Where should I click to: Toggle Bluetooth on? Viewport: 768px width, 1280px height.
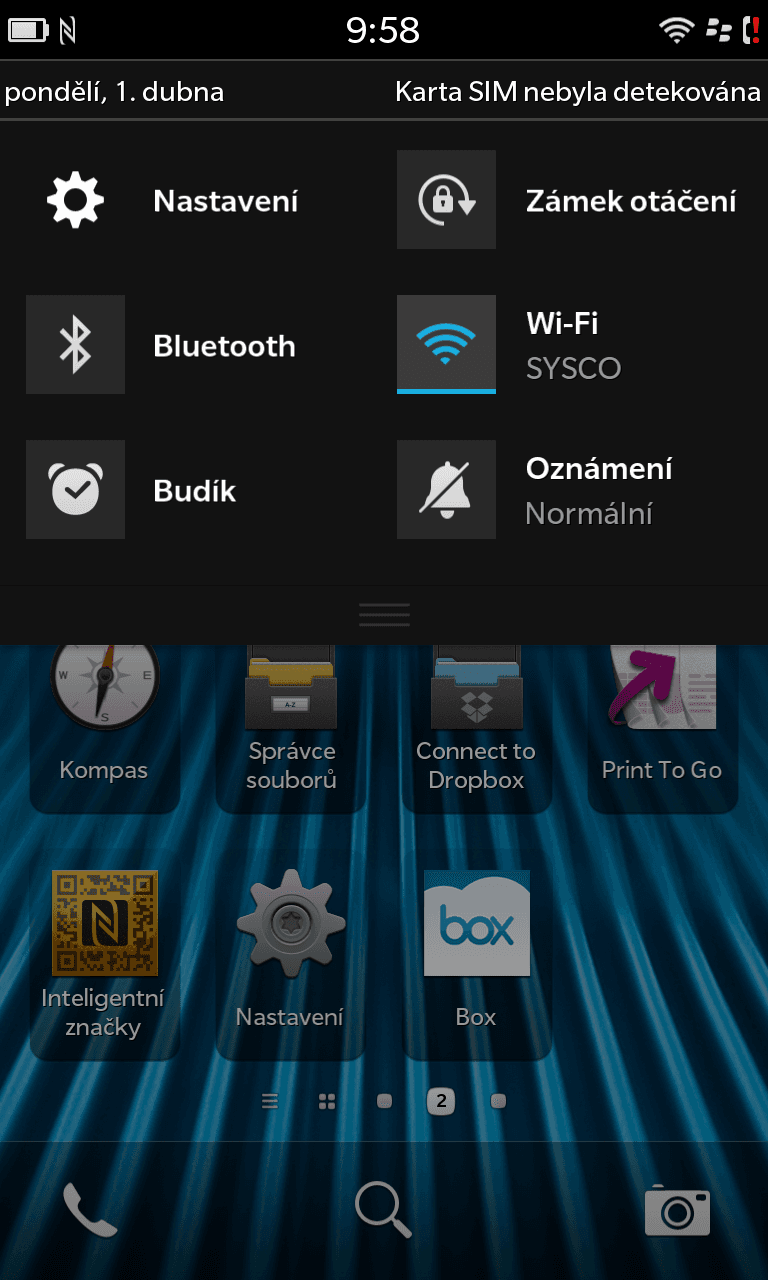click(76, 345)
